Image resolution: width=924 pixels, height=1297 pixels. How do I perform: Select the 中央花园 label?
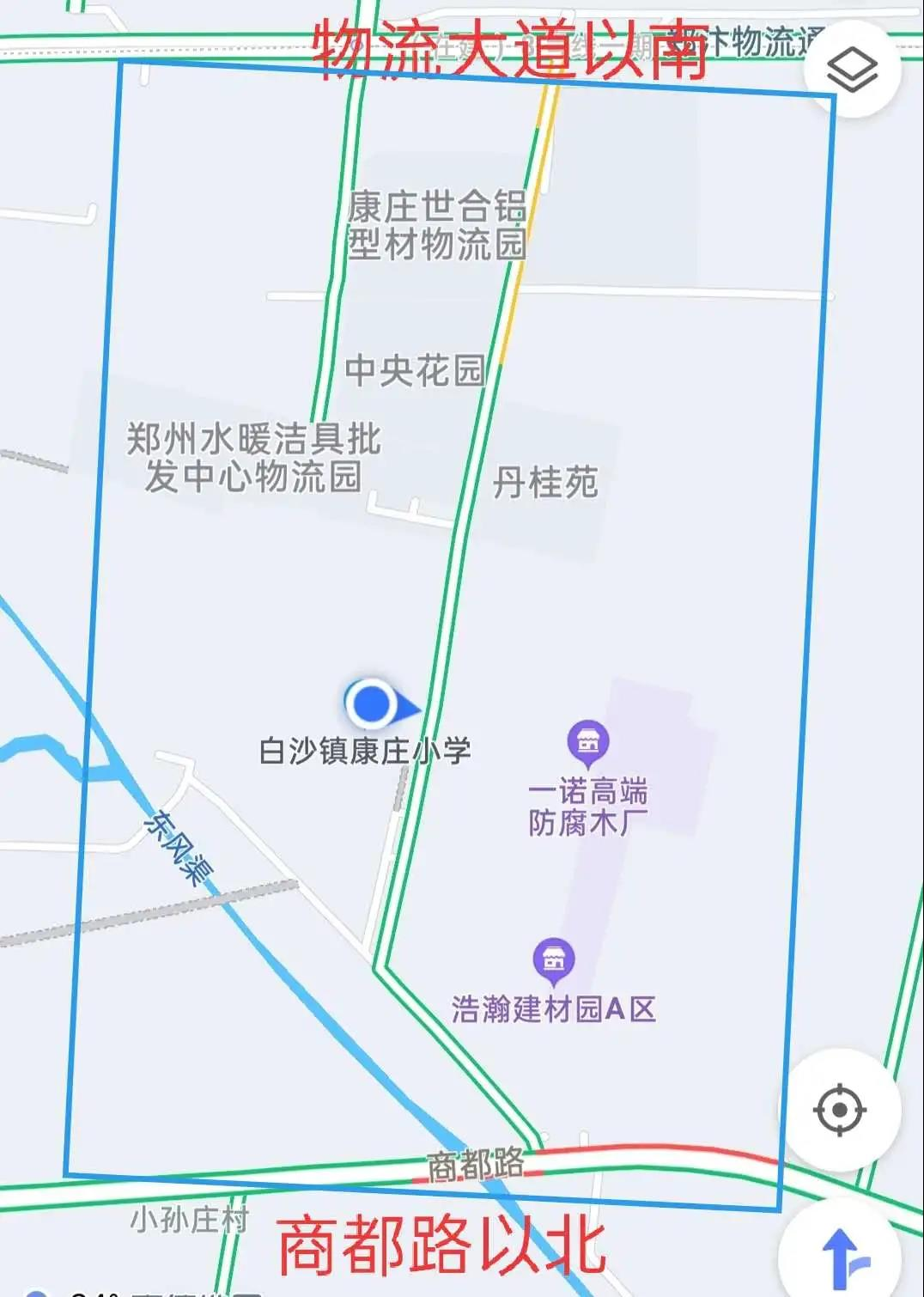[x=416, y=368]
